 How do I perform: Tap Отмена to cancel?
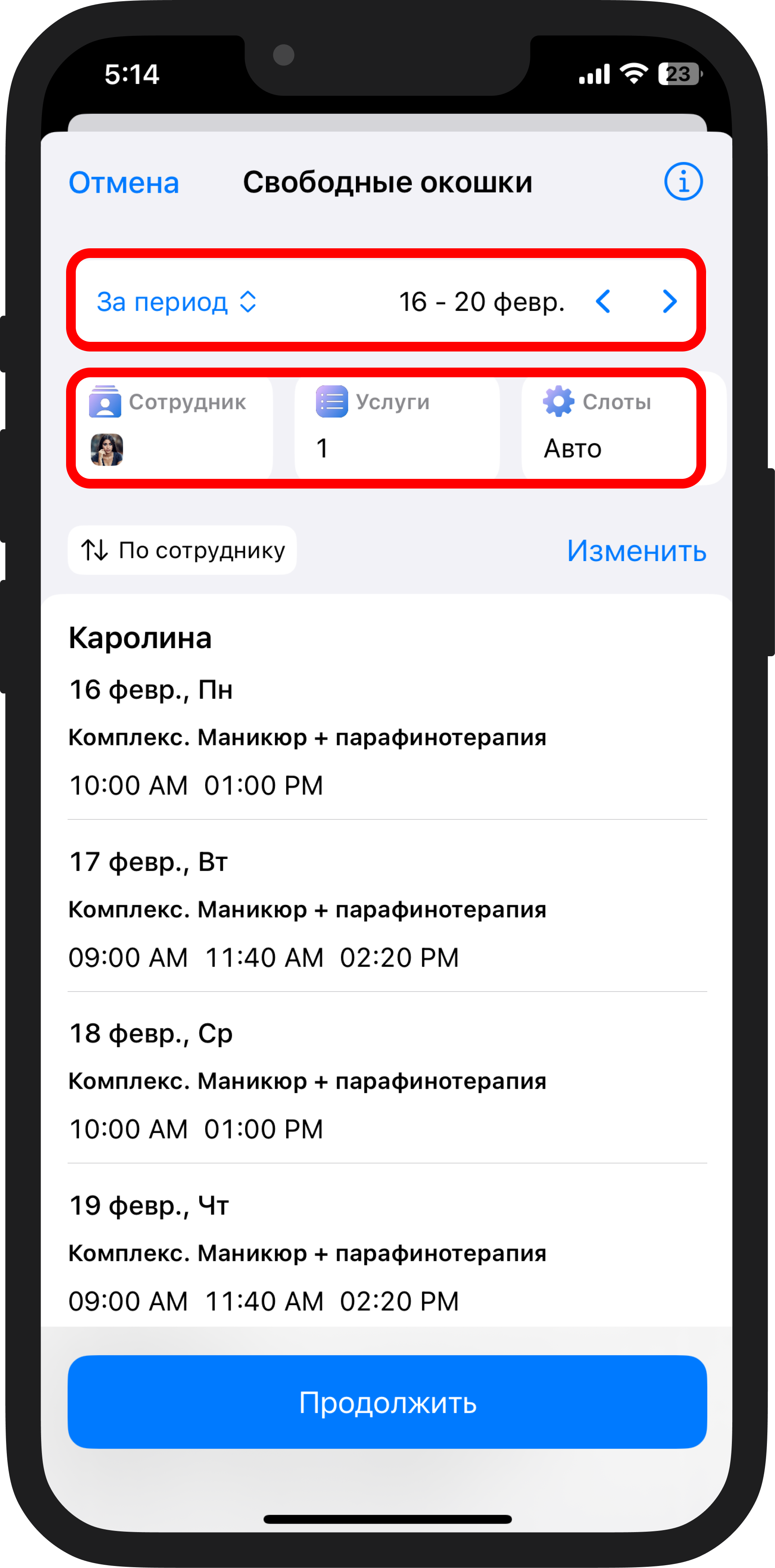click(124, 182)
